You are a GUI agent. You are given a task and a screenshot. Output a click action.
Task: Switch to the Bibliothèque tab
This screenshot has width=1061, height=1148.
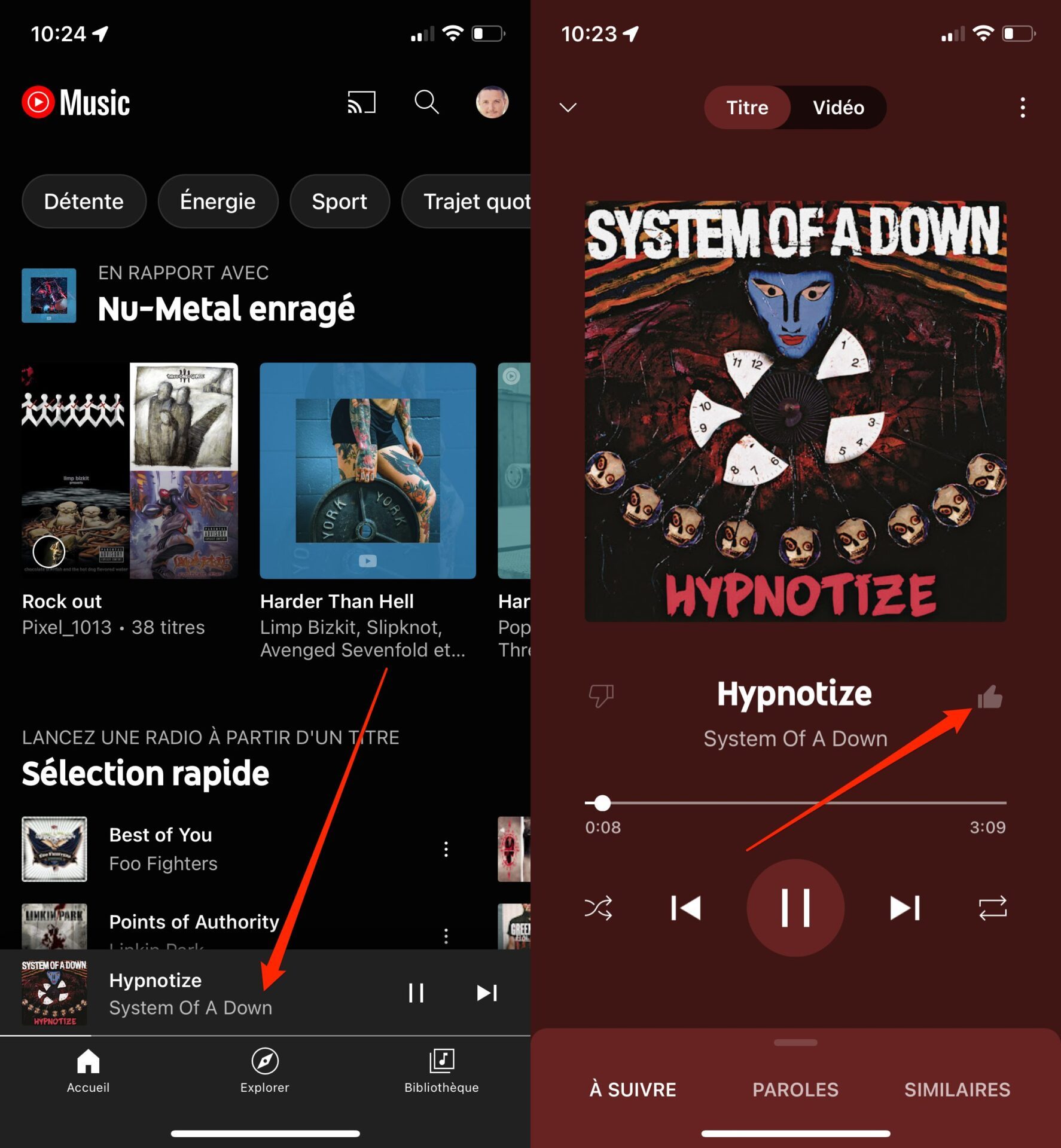pyautogui.click(x=441, y=1071)
